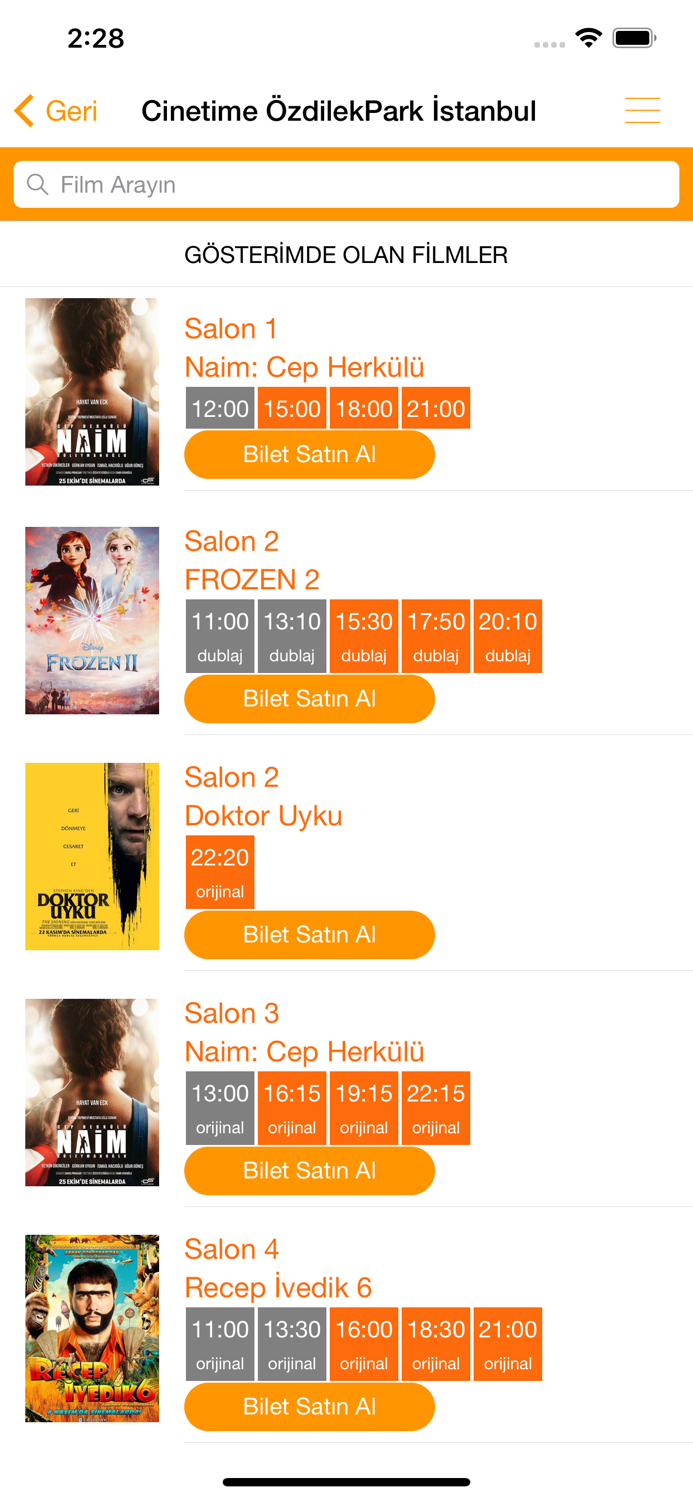Open the hamburger menu

(642, 110)
